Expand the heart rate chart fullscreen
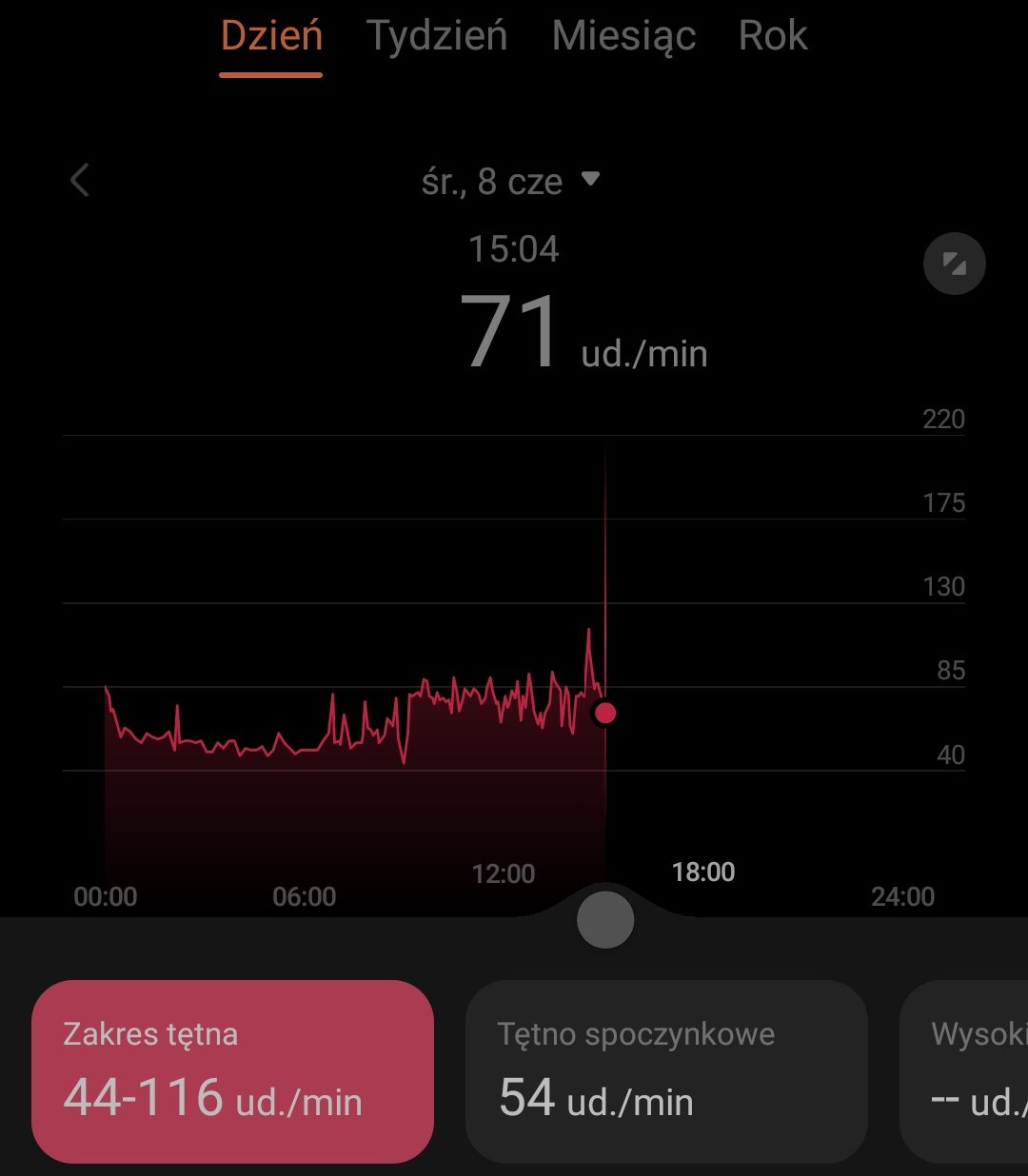1028x1176 pixels. pos(954,264)
